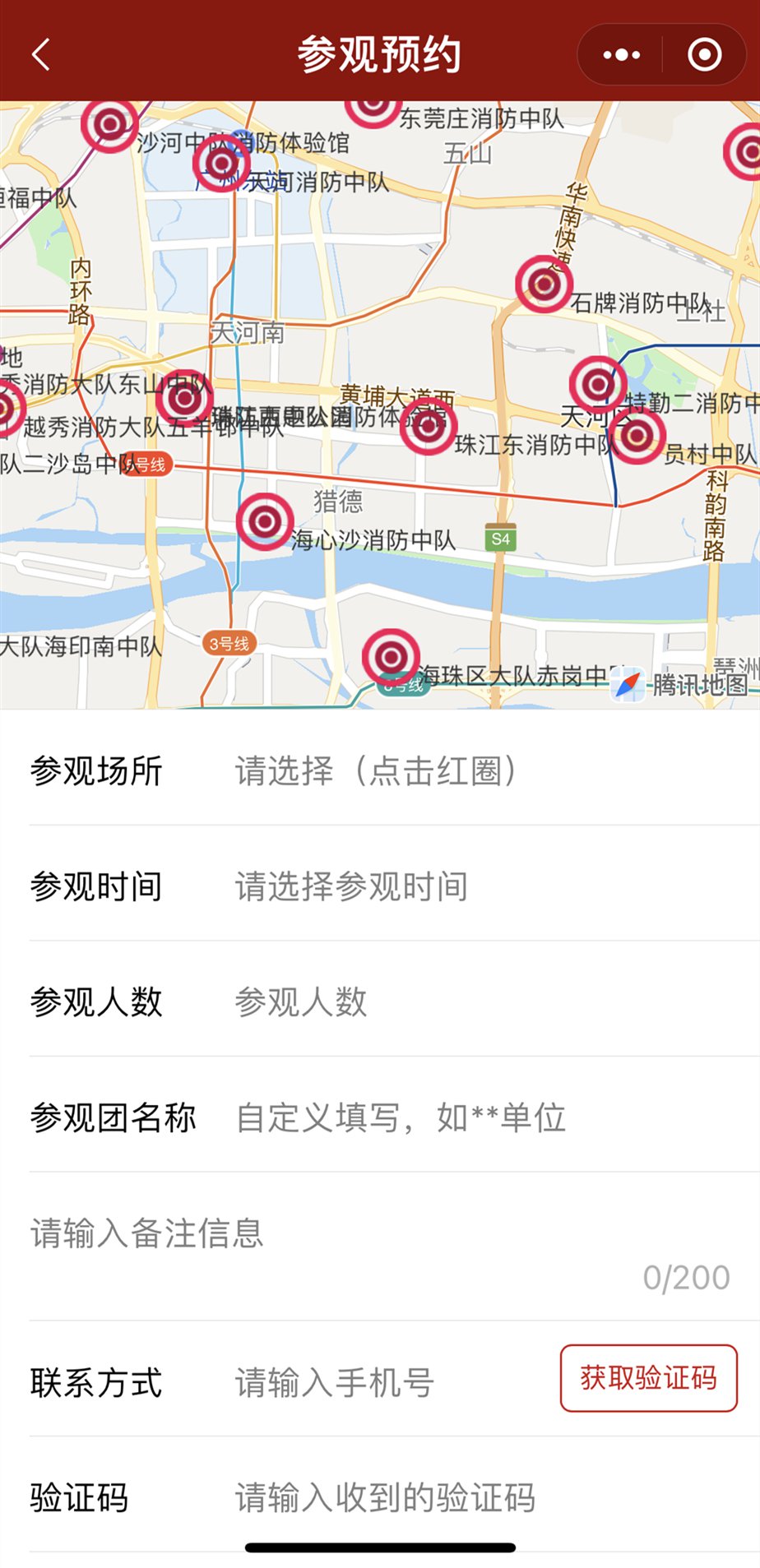Select the 海心沙消防中队 red circle marker
760x1568 pixels.
265,521
